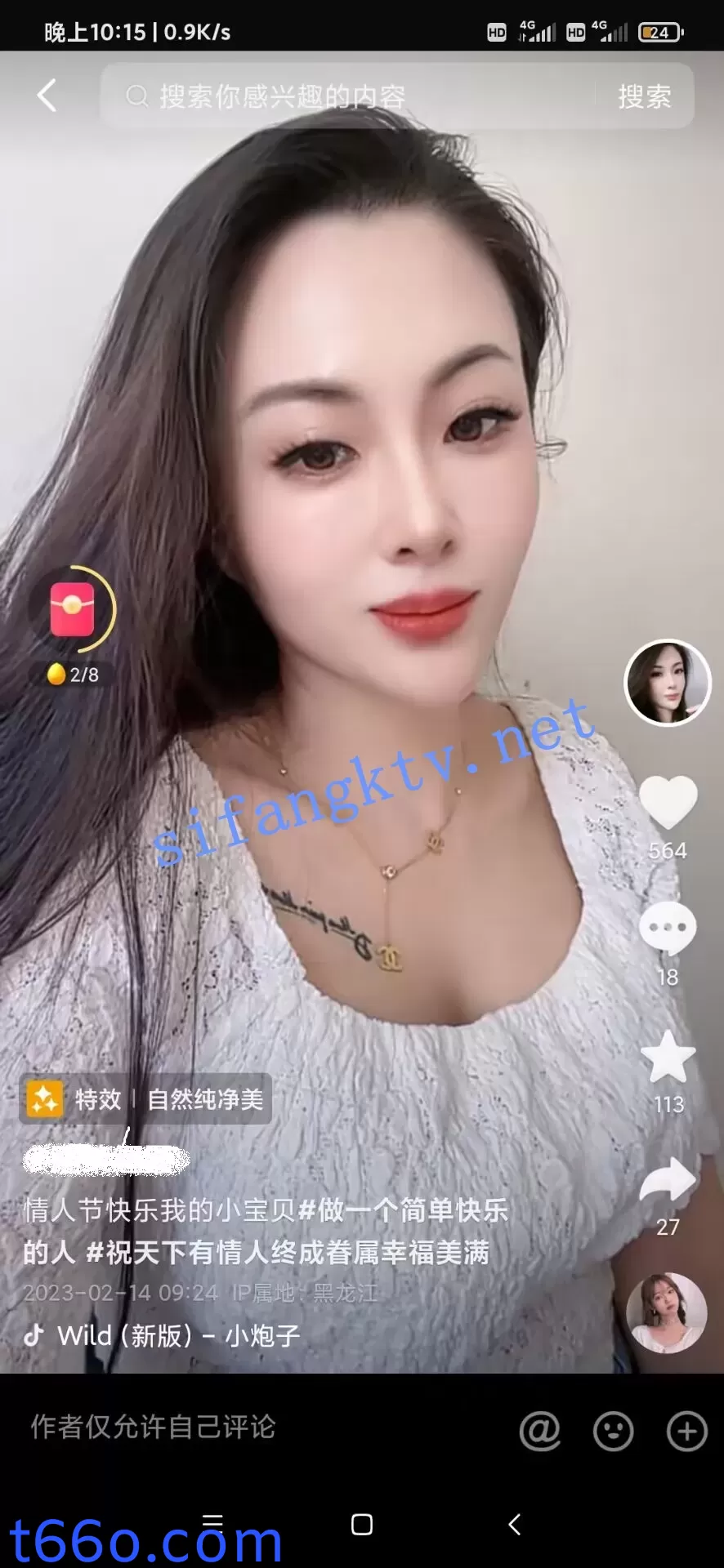Viewport: 724px width, 1568px height.
Task: Tap the plus icon in comment bar
Action: [x=686, y=1431]
